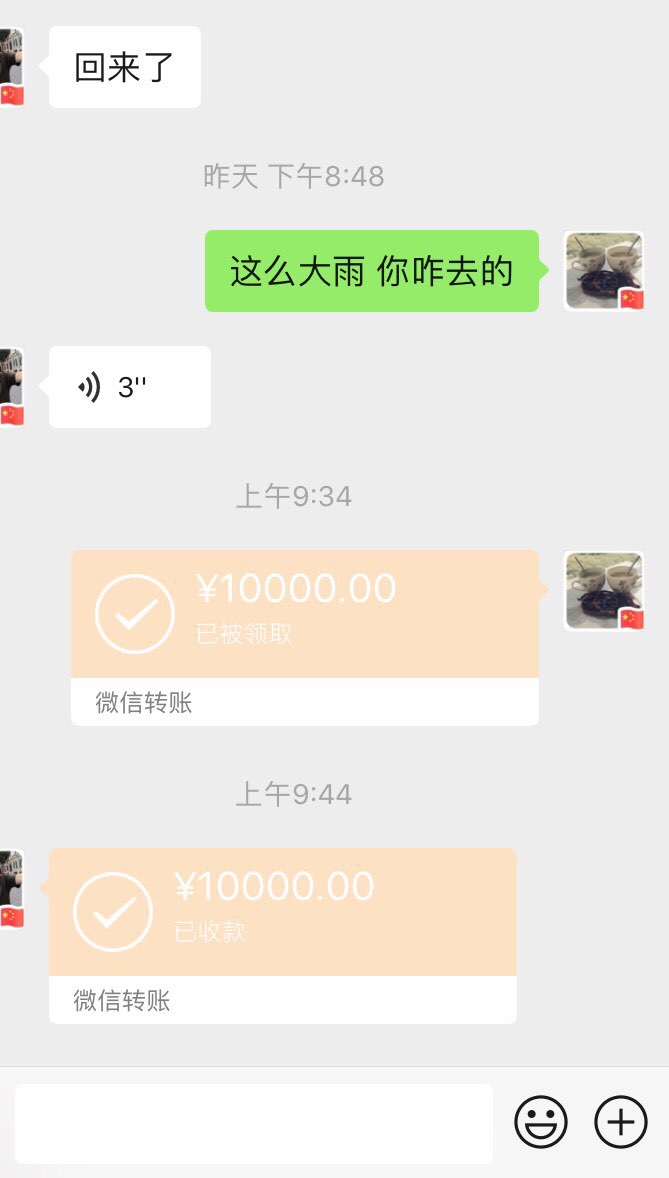Open contact's avatar beside 回来了 message
Screen dimensions: 669x1178
coord(12,67)
